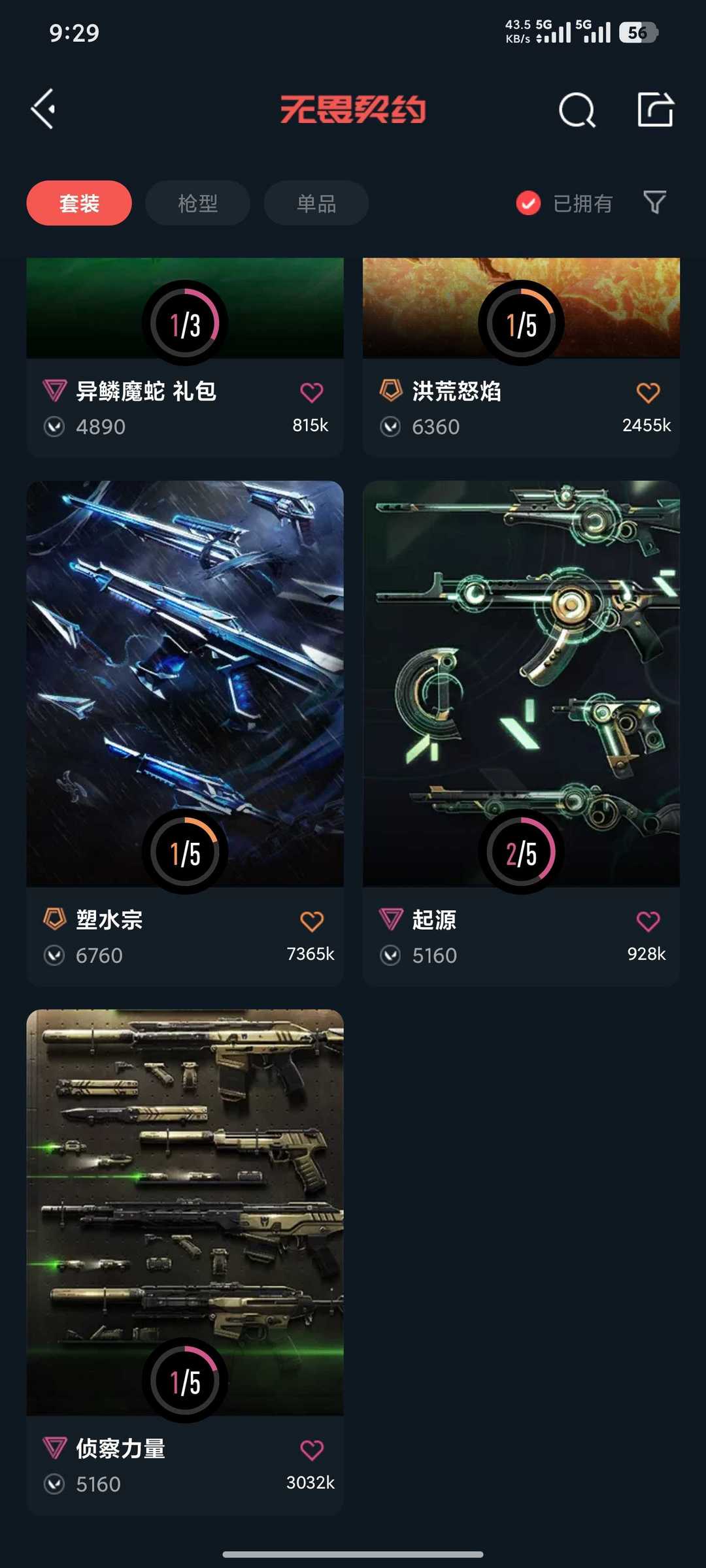Disable the 已拥有 owned filter
This screenshot has width=706, height=1568.
click(529, 203)
